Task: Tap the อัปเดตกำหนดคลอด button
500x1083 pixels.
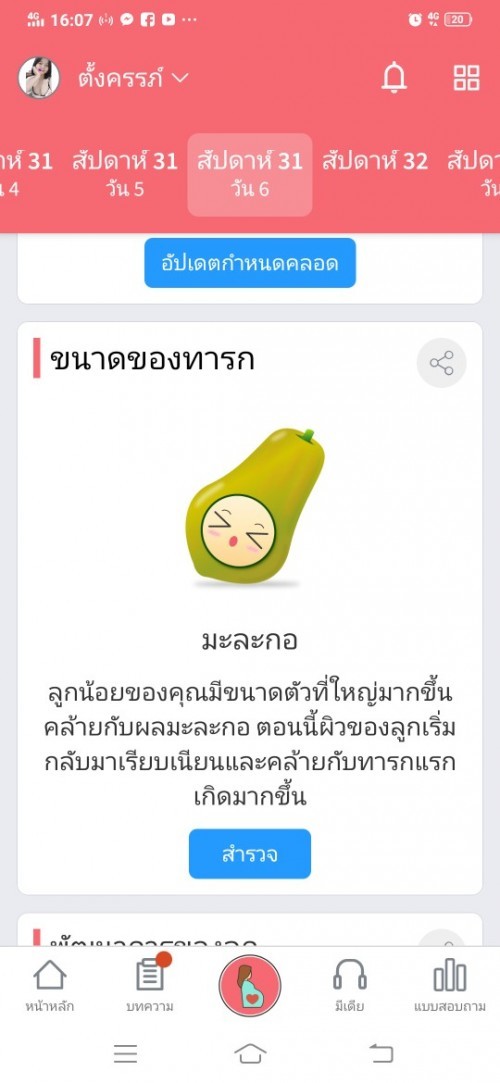Action: click(x=250, y=263)
